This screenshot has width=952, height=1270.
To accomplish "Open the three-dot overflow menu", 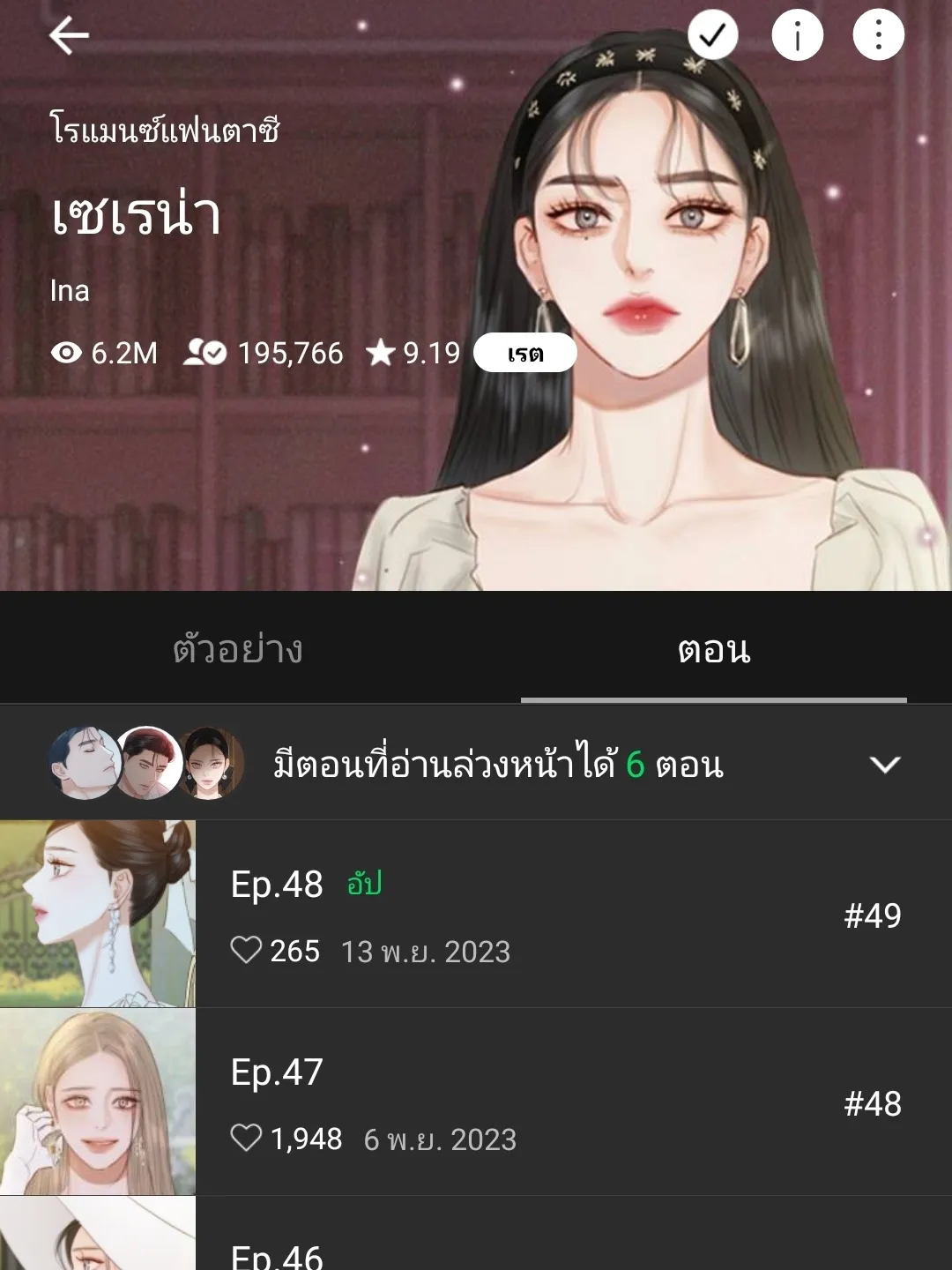I will [x=878, y=34].
